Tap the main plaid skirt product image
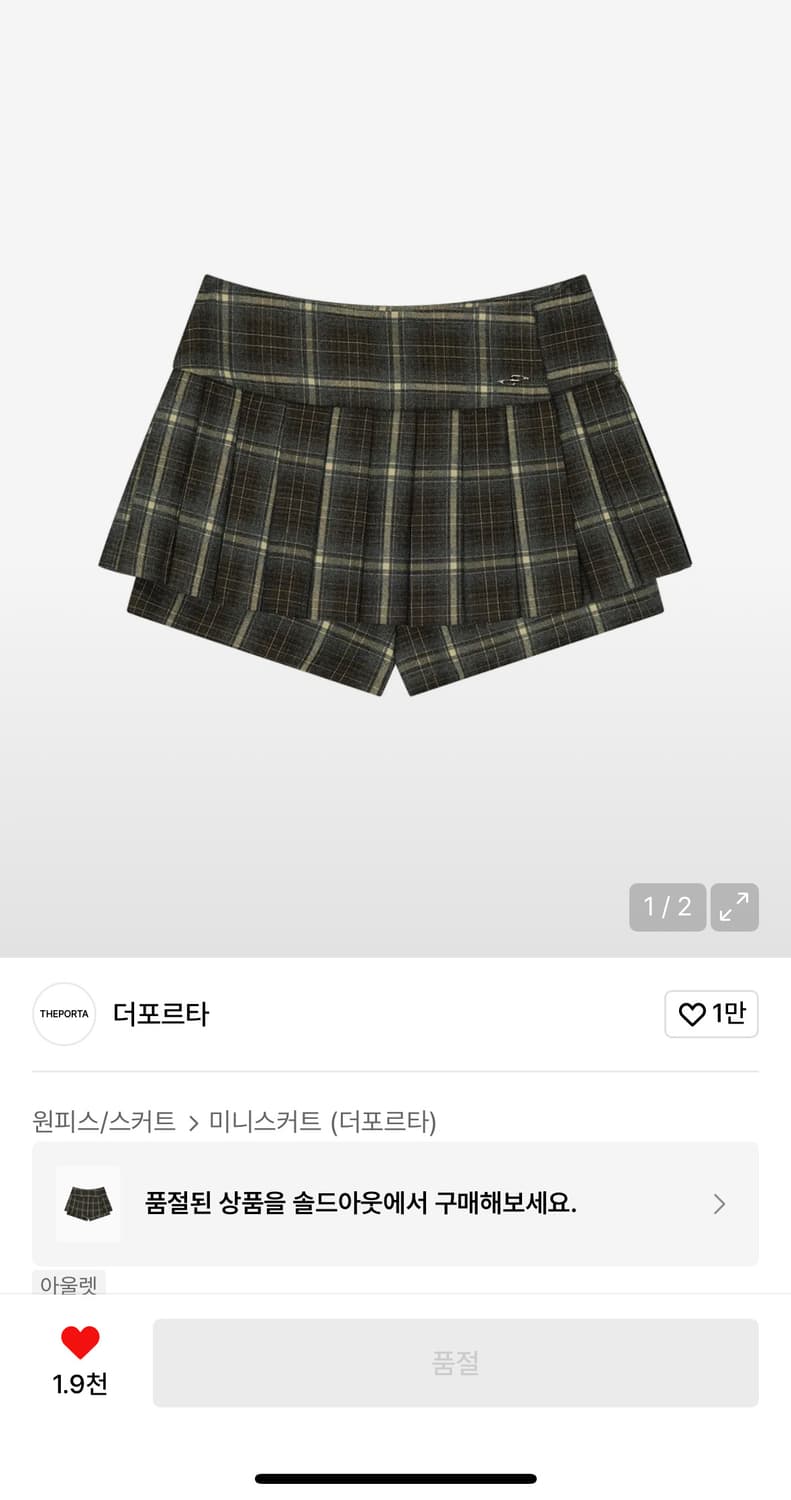Screen dimensions: 791x1500 [x=395, y=480]
